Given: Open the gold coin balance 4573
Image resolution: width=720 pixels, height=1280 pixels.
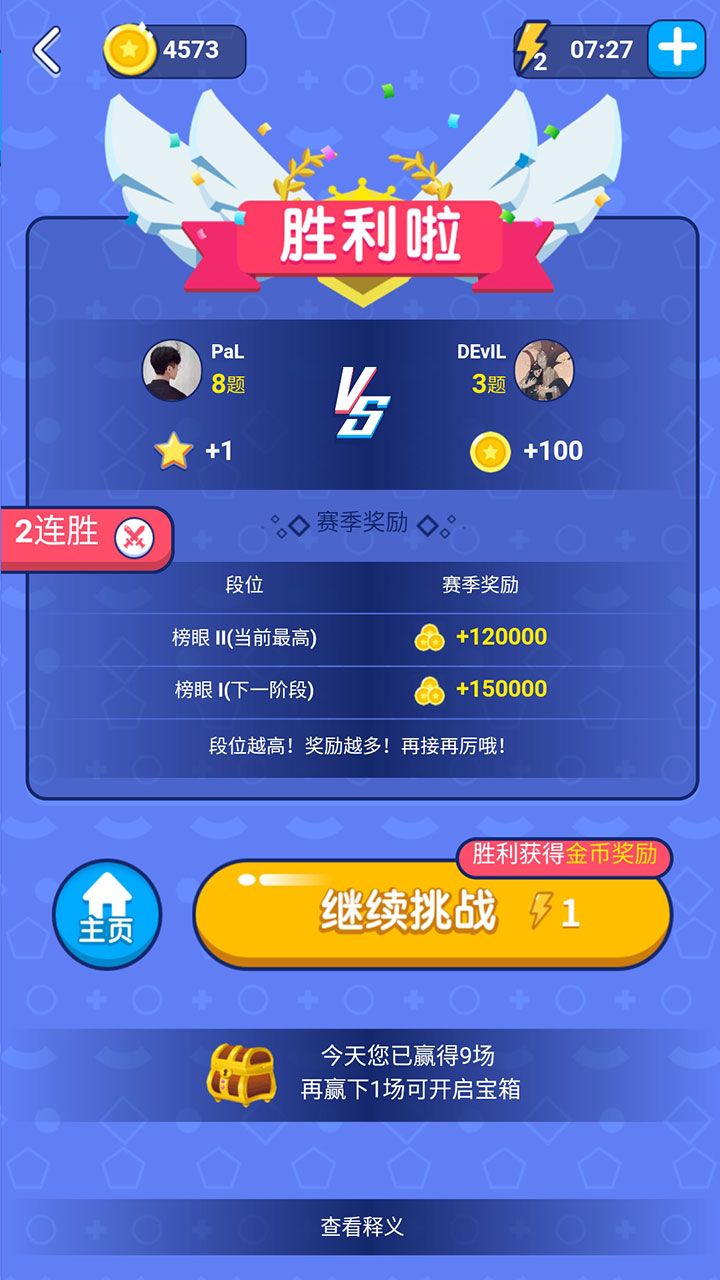Looking at the screenshot, I should coord(175,50).
